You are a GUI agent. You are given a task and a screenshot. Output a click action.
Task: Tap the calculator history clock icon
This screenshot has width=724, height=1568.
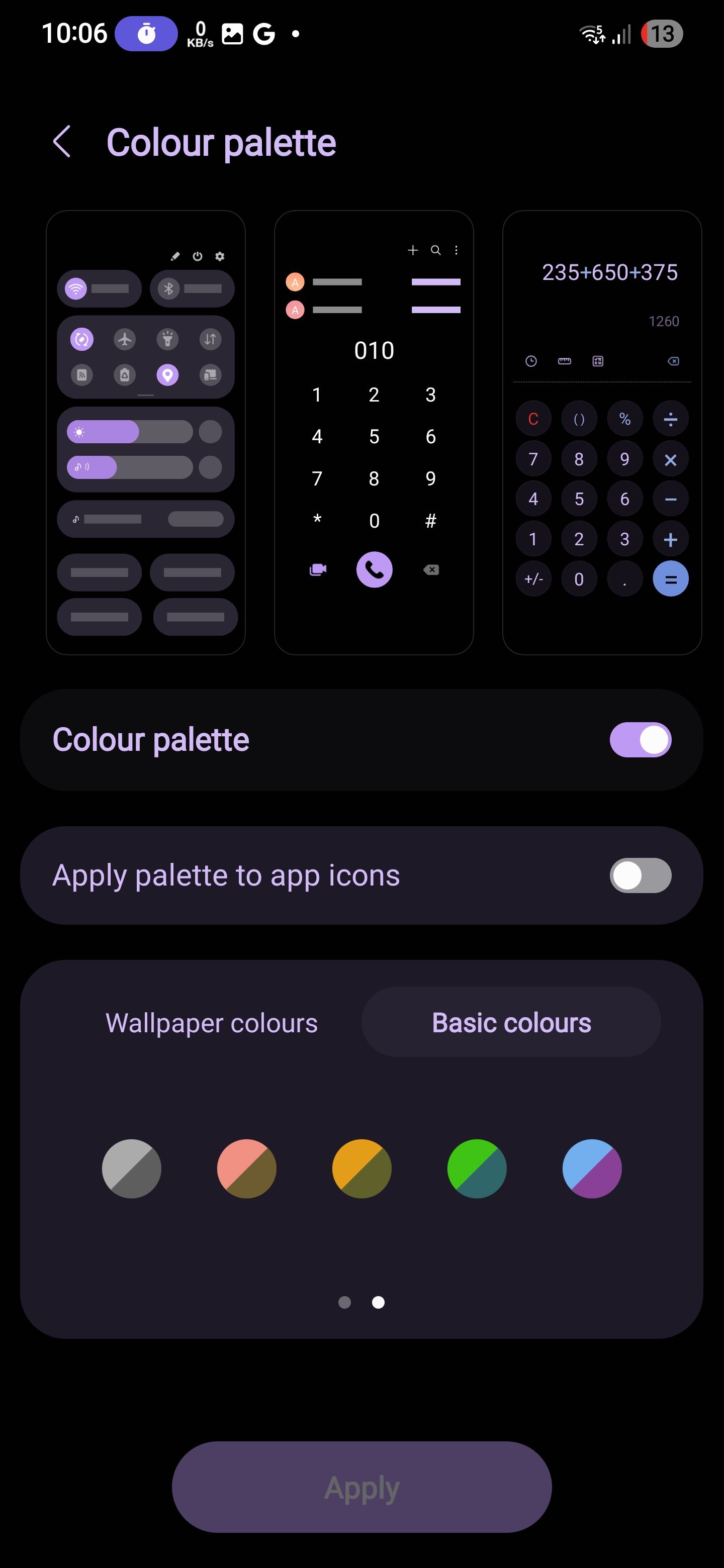[531, 361]
